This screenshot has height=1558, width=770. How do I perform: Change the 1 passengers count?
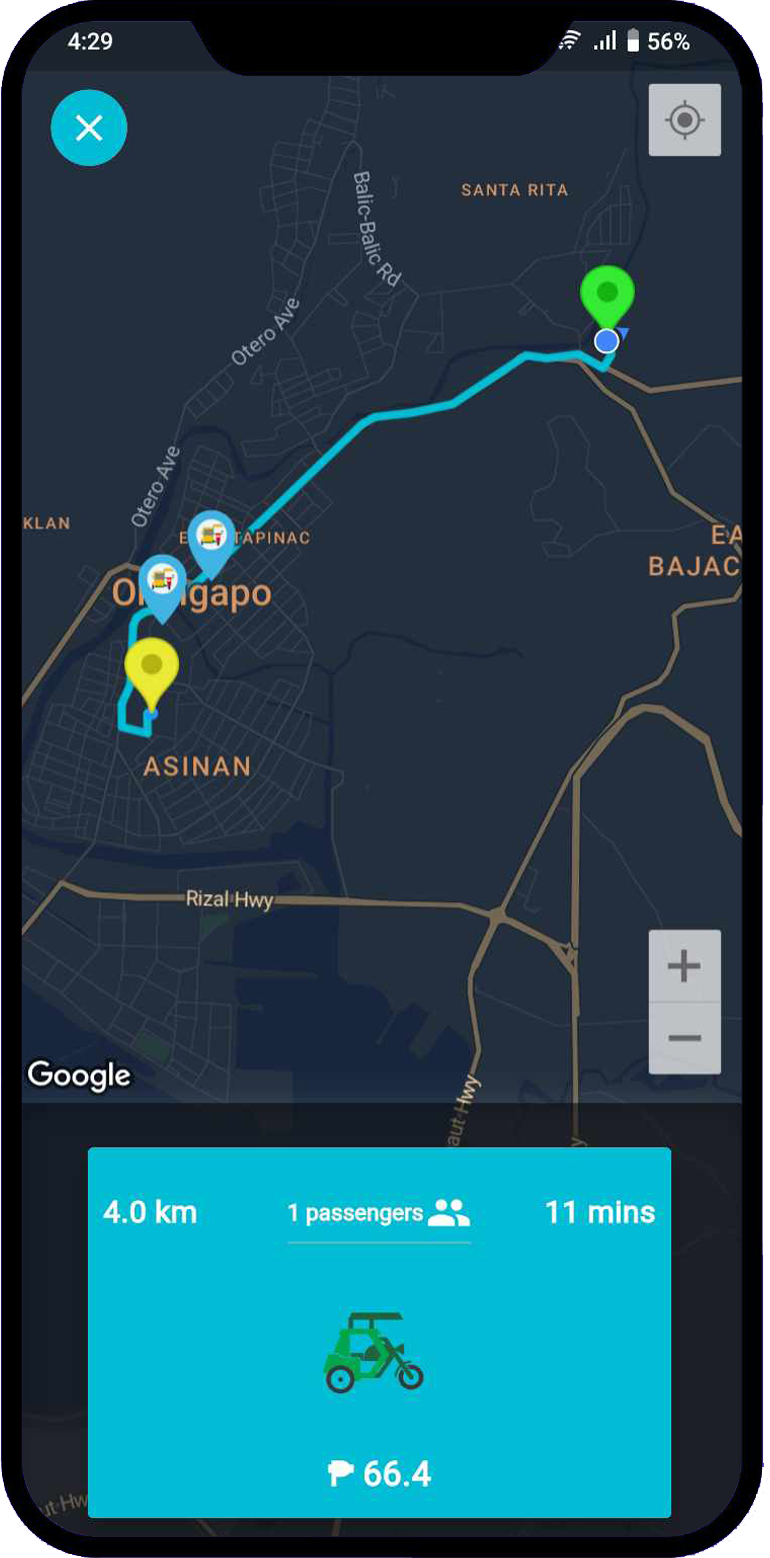[x=379, y=1214]
